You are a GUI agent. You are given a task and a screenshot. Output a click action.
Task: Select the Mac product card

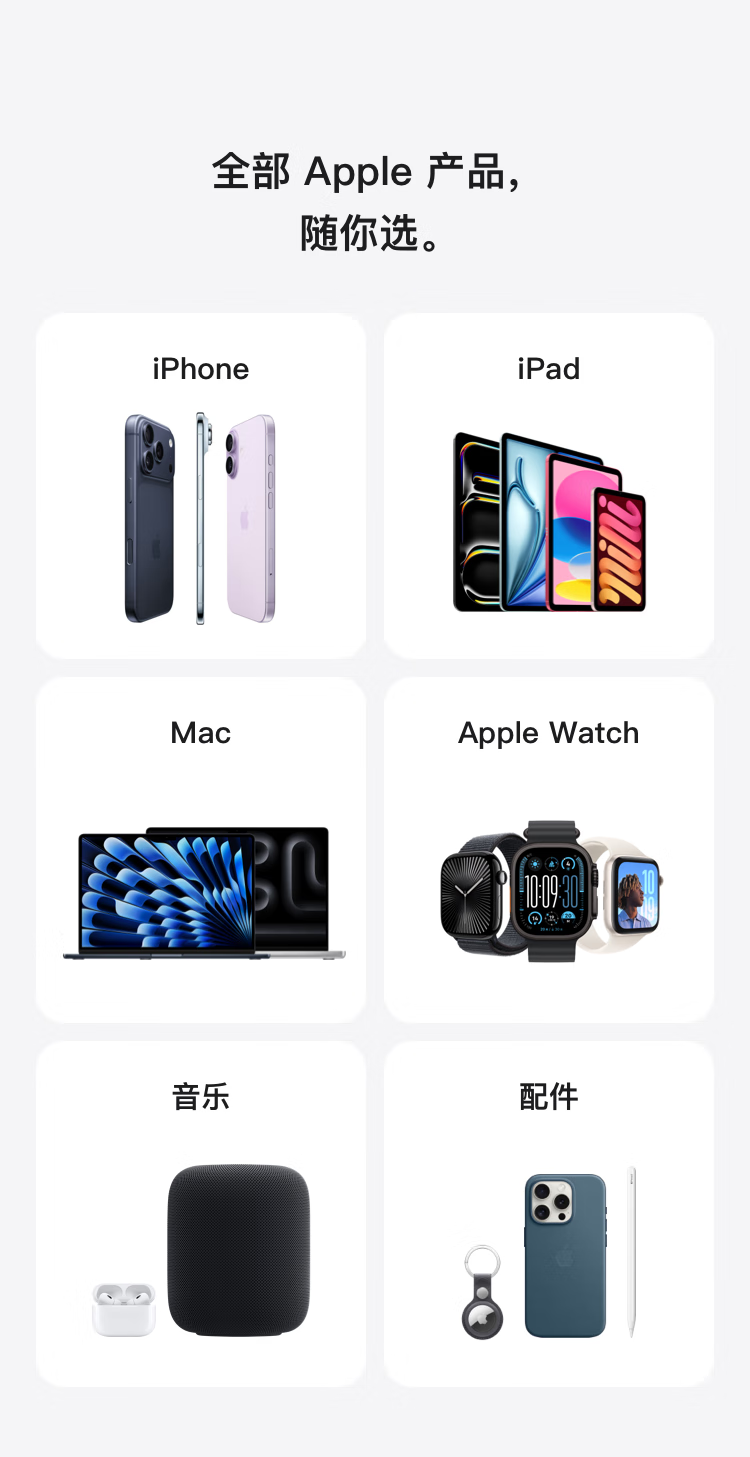click(x=200, y=850)
